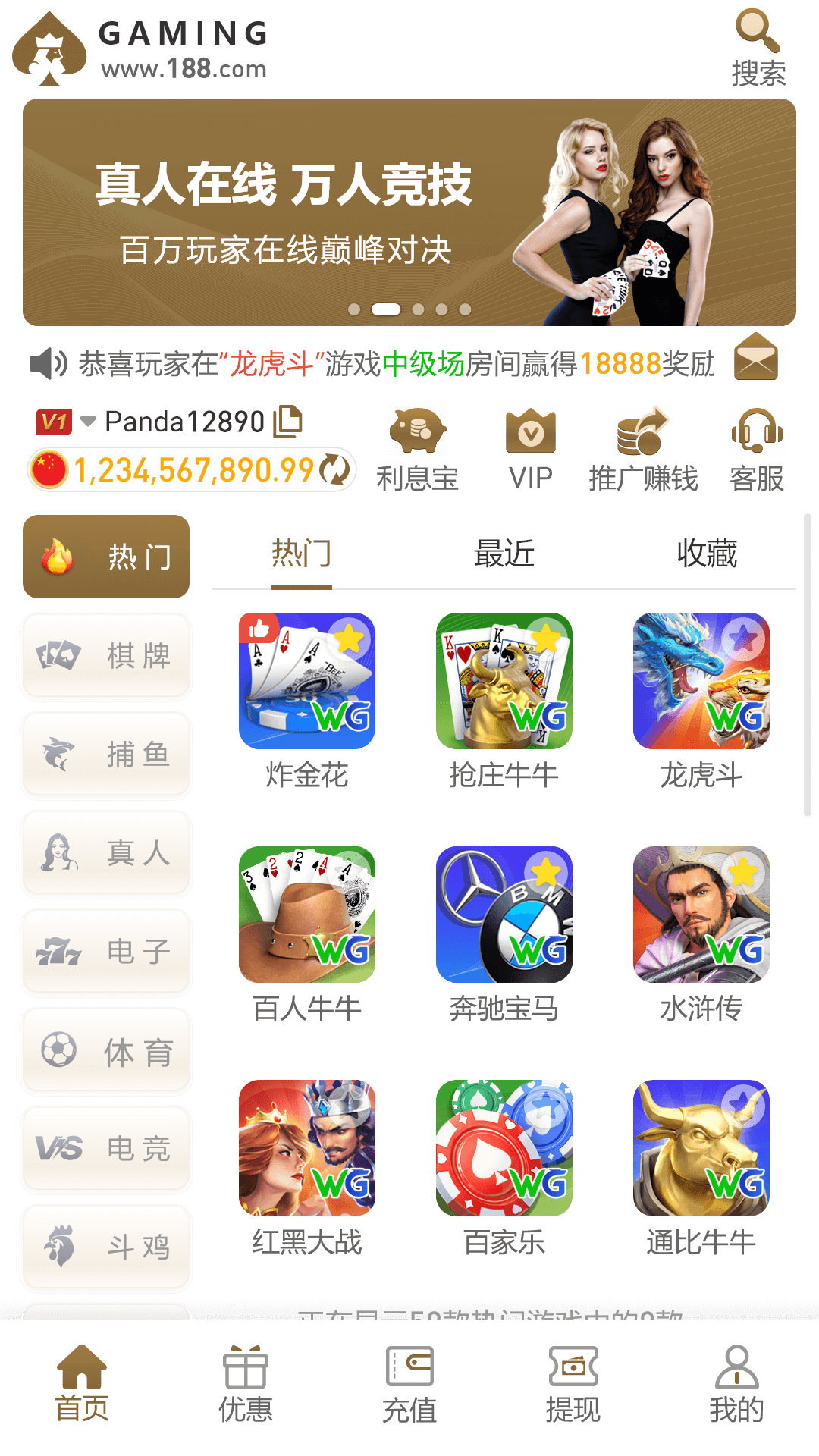Viewport: 819px width, 1456px height.
Task: Select the 真人 category
Action: [x=106, y=852]
